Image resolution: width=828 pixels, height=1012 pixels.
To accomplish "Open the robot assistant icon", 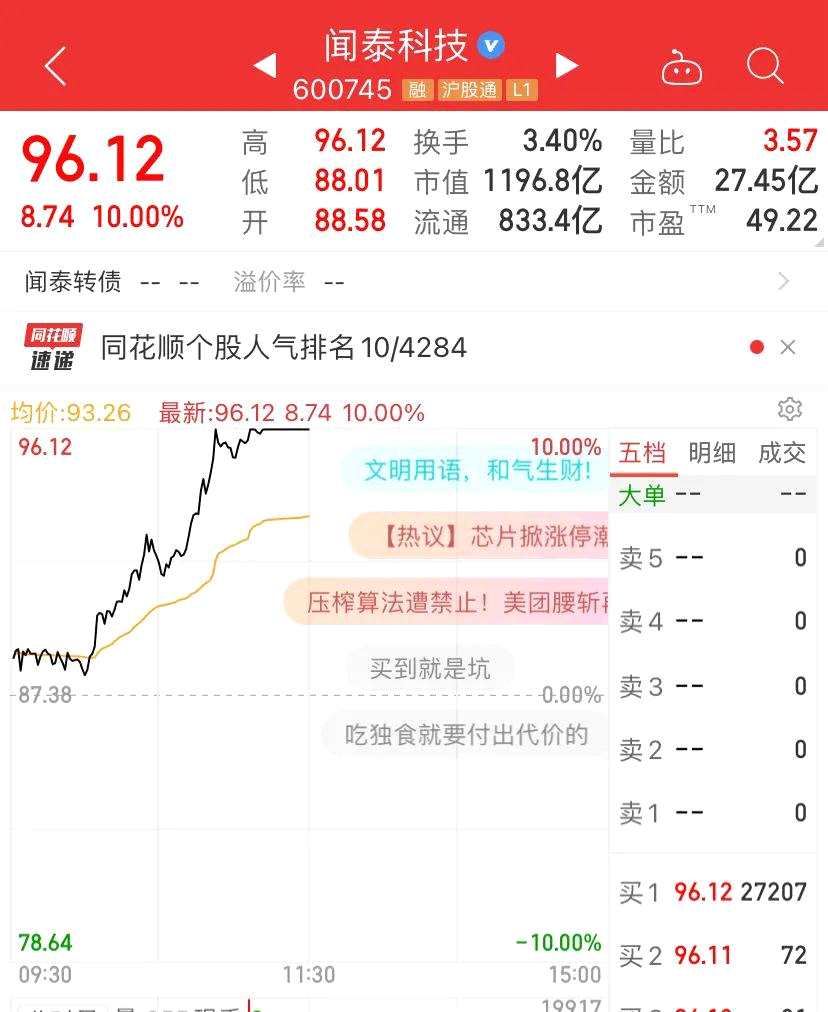I will 682,68.
